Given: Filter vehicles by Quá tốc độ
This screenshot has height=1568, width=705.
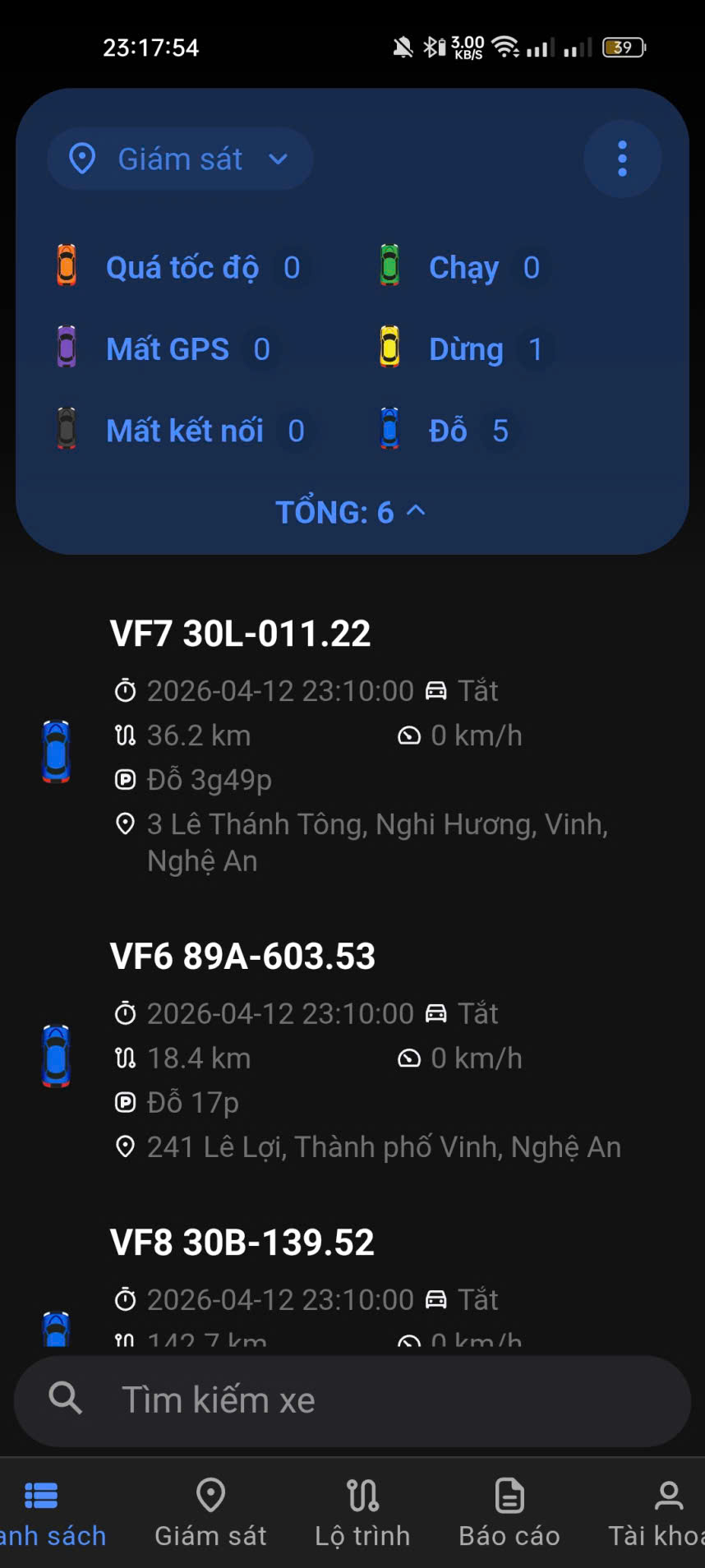Looking at the screenshot, I should point(182,267).
